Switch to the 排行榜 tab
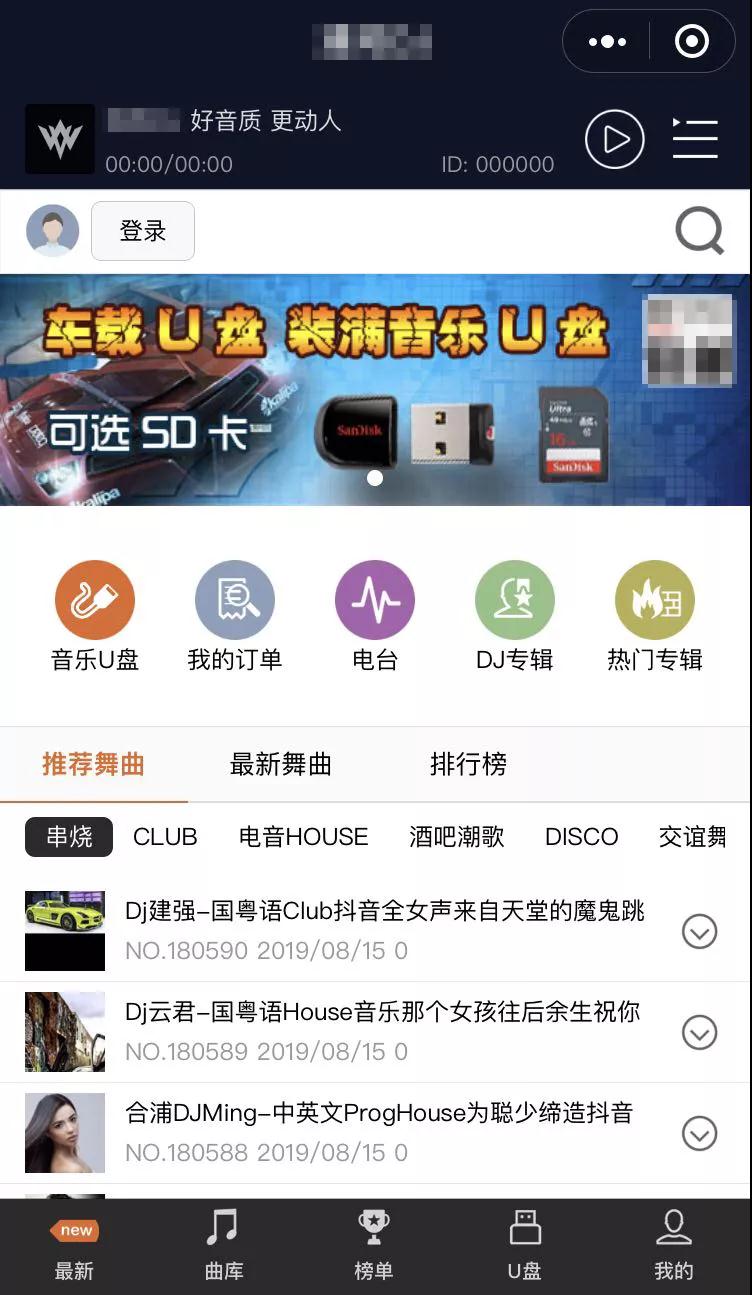The height and width of the screenshot is (1295, 752). click(x=469, y=765)
